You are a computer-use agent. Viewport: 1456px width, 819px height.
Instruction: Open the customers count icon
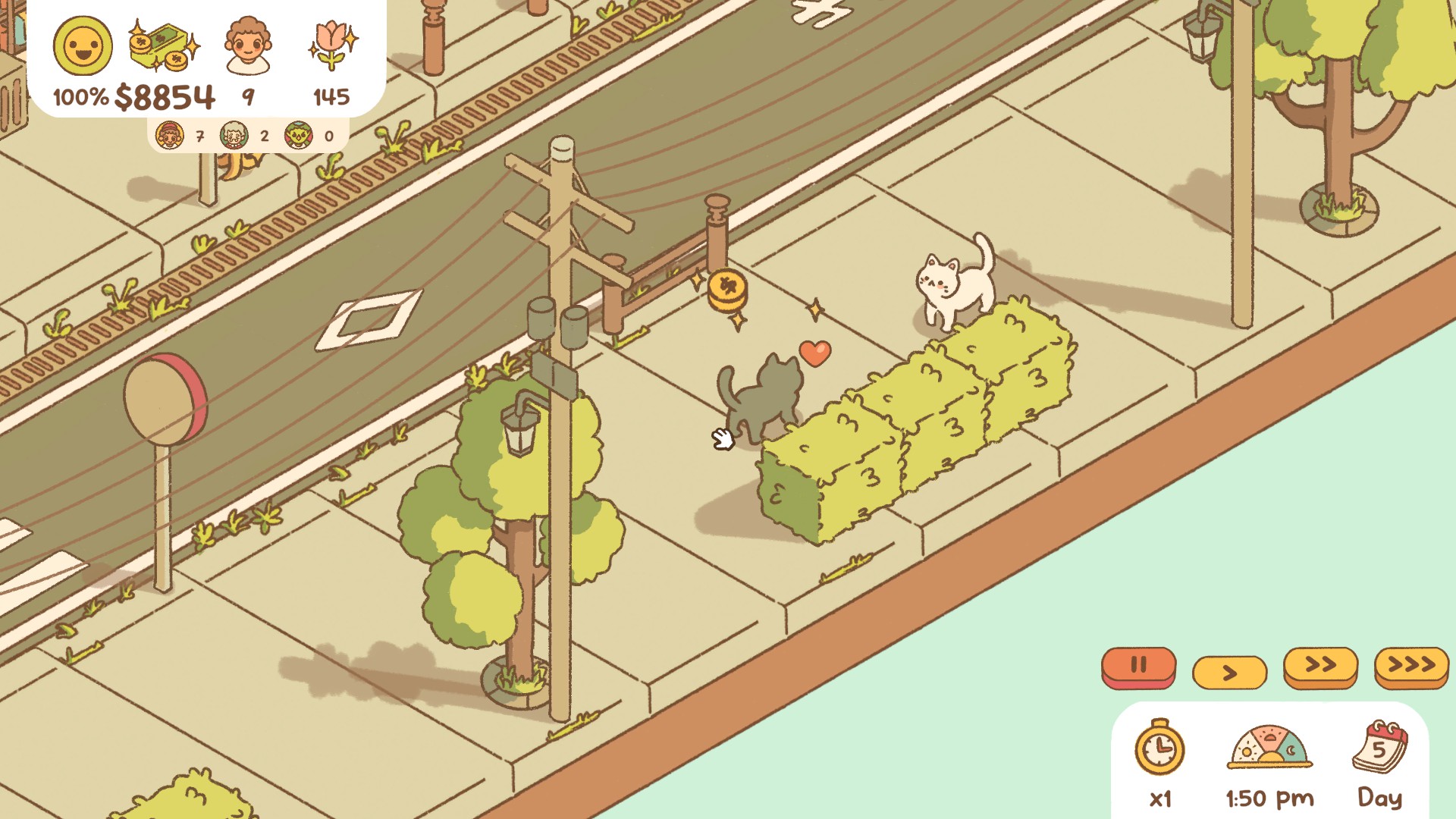(248, 47)
